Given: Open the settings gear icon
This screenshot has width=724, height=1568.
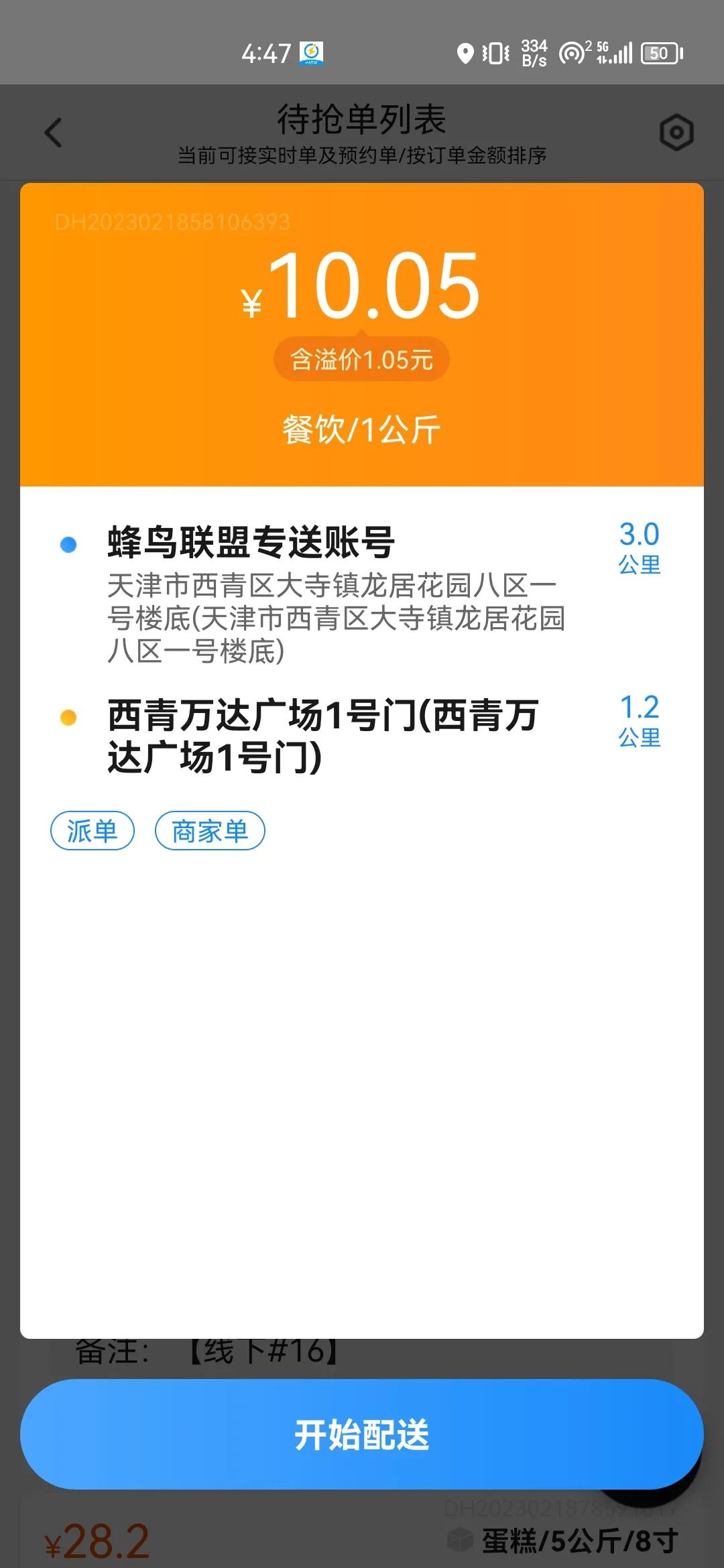Looking at the screenshot, I should 676,133.
